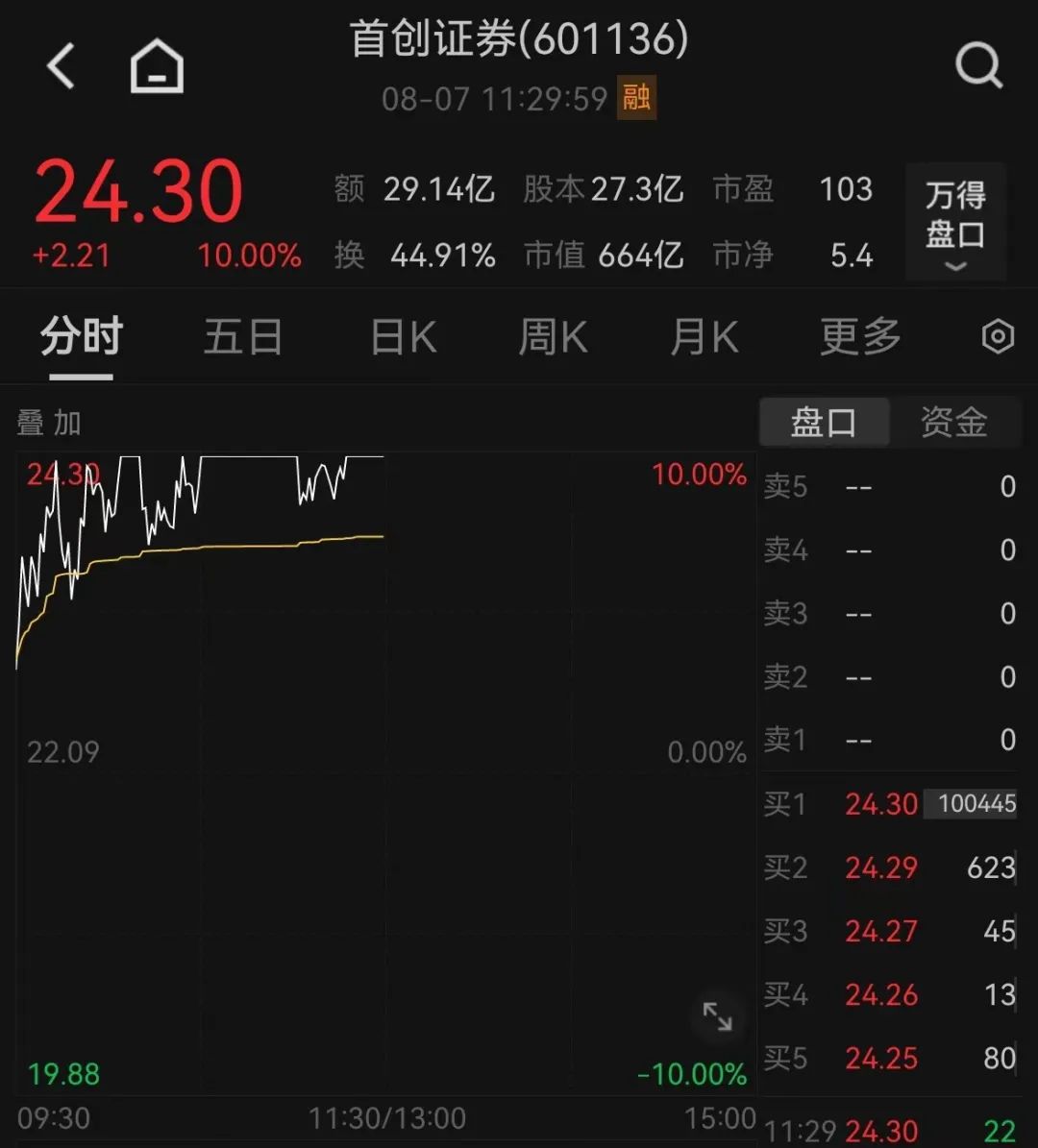1038x1148 pixels.
Task: Go back using the left arrow
Action: [62, 68]
